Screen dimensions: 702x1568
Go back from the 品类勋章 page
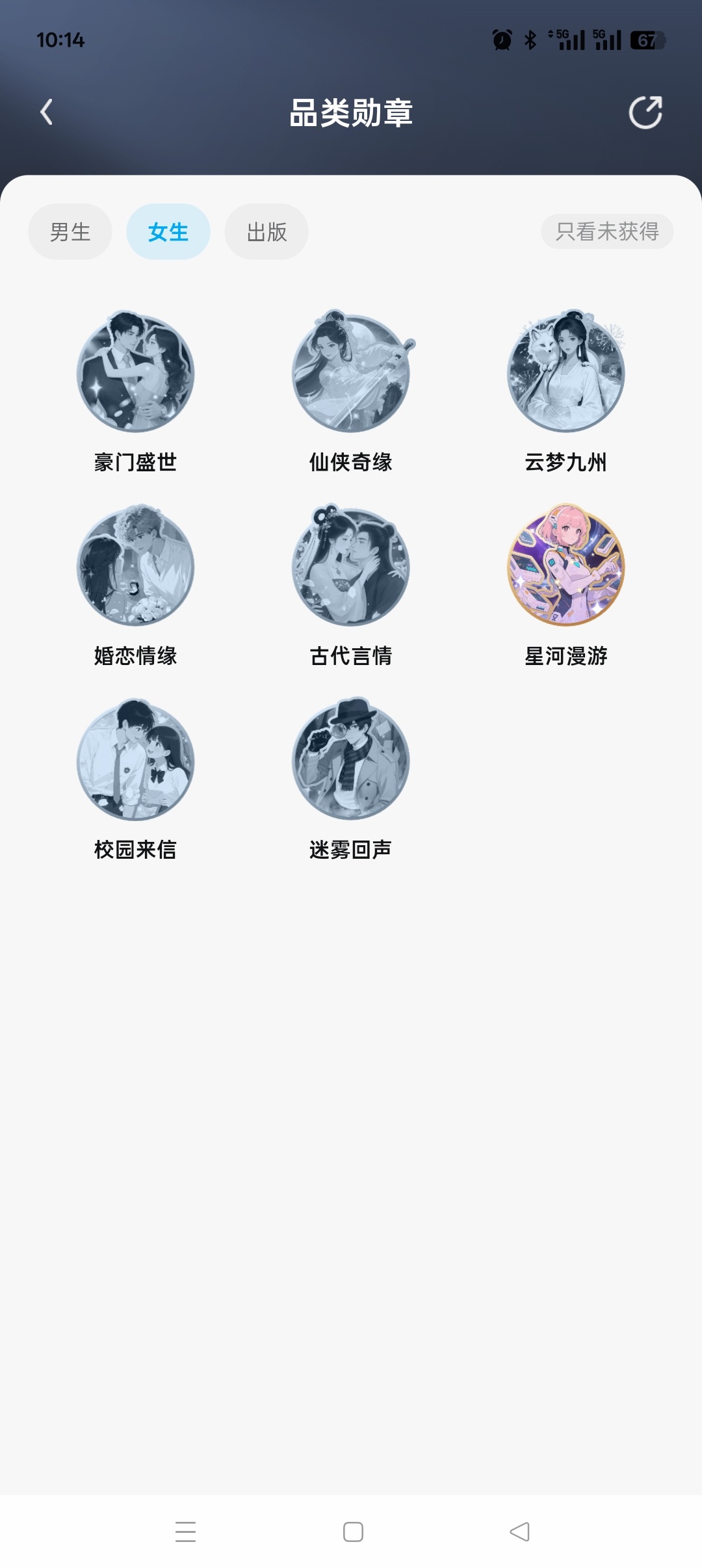46,112
